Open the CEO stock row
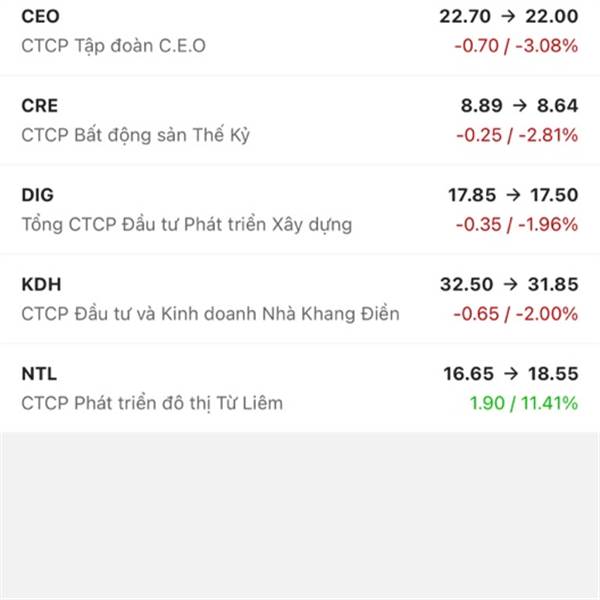This screenshot has height=600, width=600. coord(300,31)
